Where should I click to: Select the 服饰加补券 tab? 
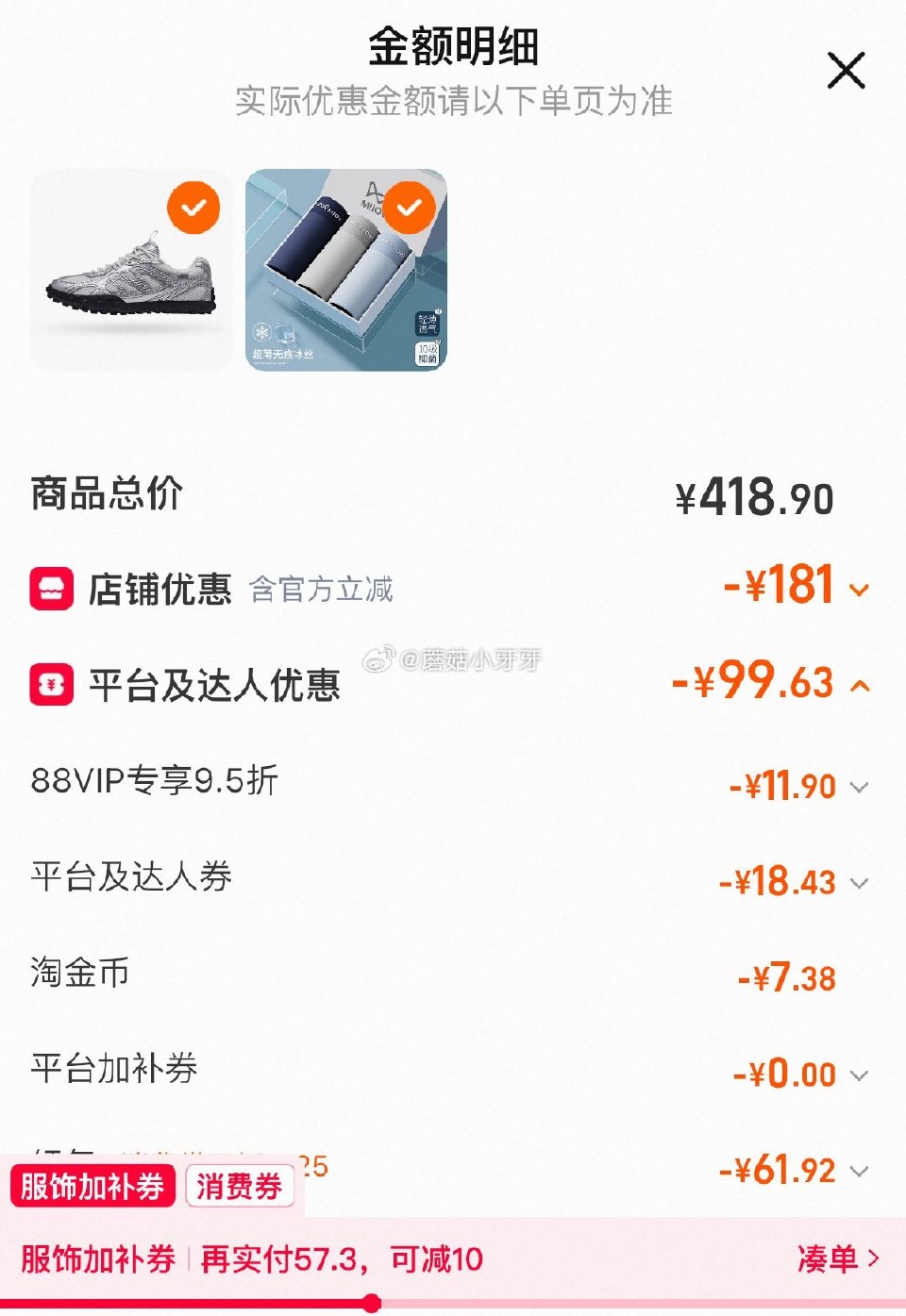[90, 1187]
